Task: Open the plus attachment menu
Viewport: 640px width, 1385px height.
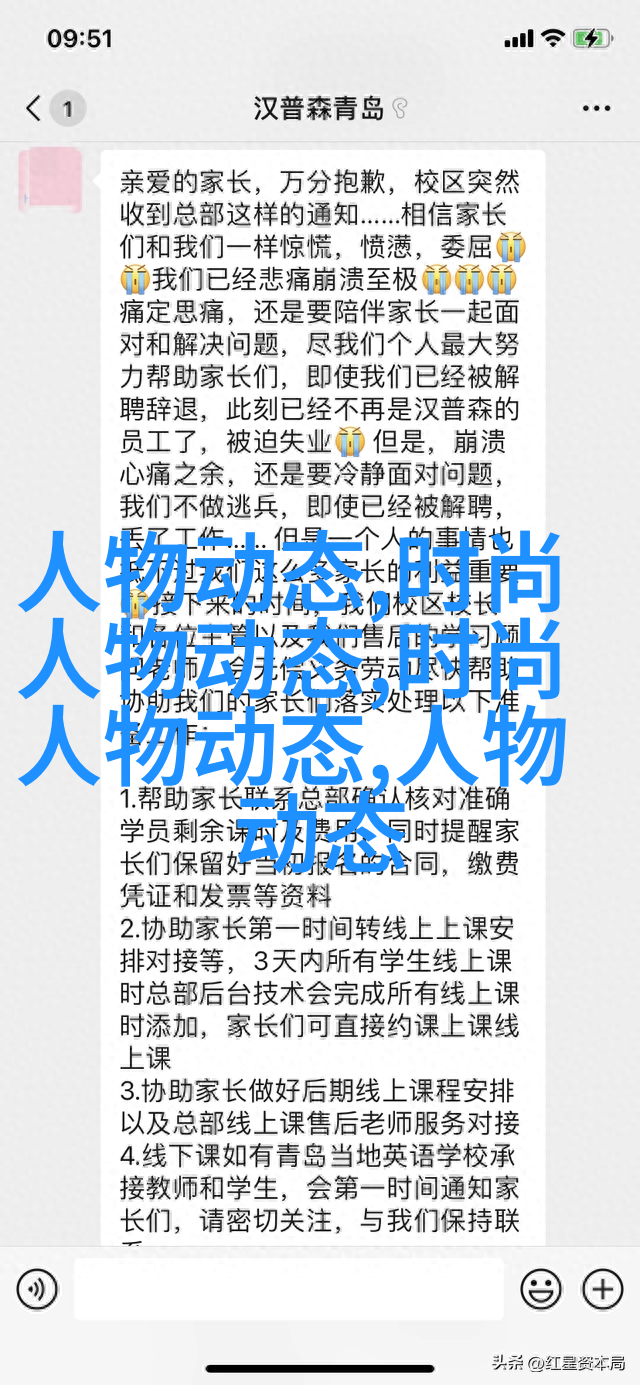Action: pos(602,1288)
